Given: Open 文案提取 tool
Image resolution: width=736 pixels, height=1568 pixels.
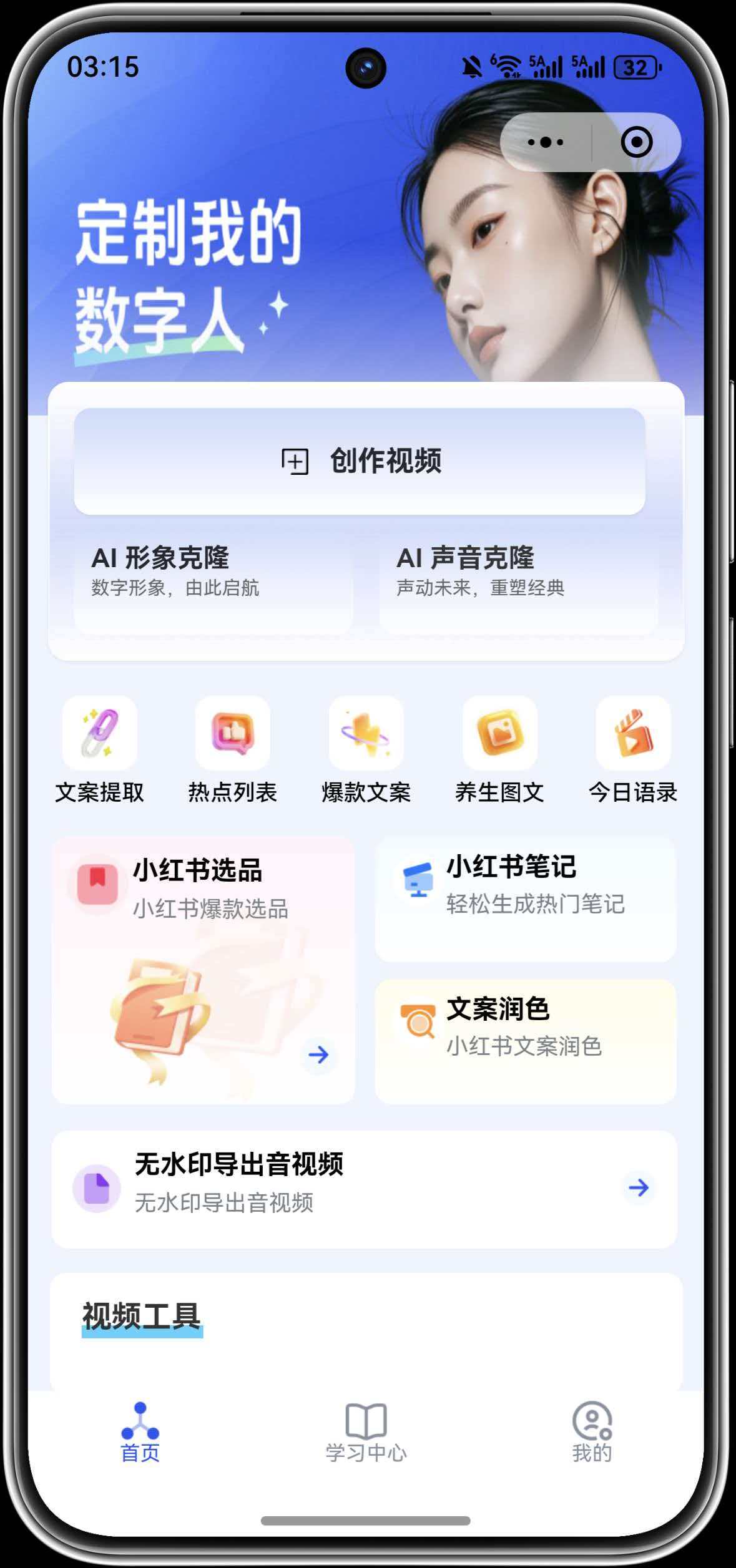Looking at the screenshot, I should point(100,749).
